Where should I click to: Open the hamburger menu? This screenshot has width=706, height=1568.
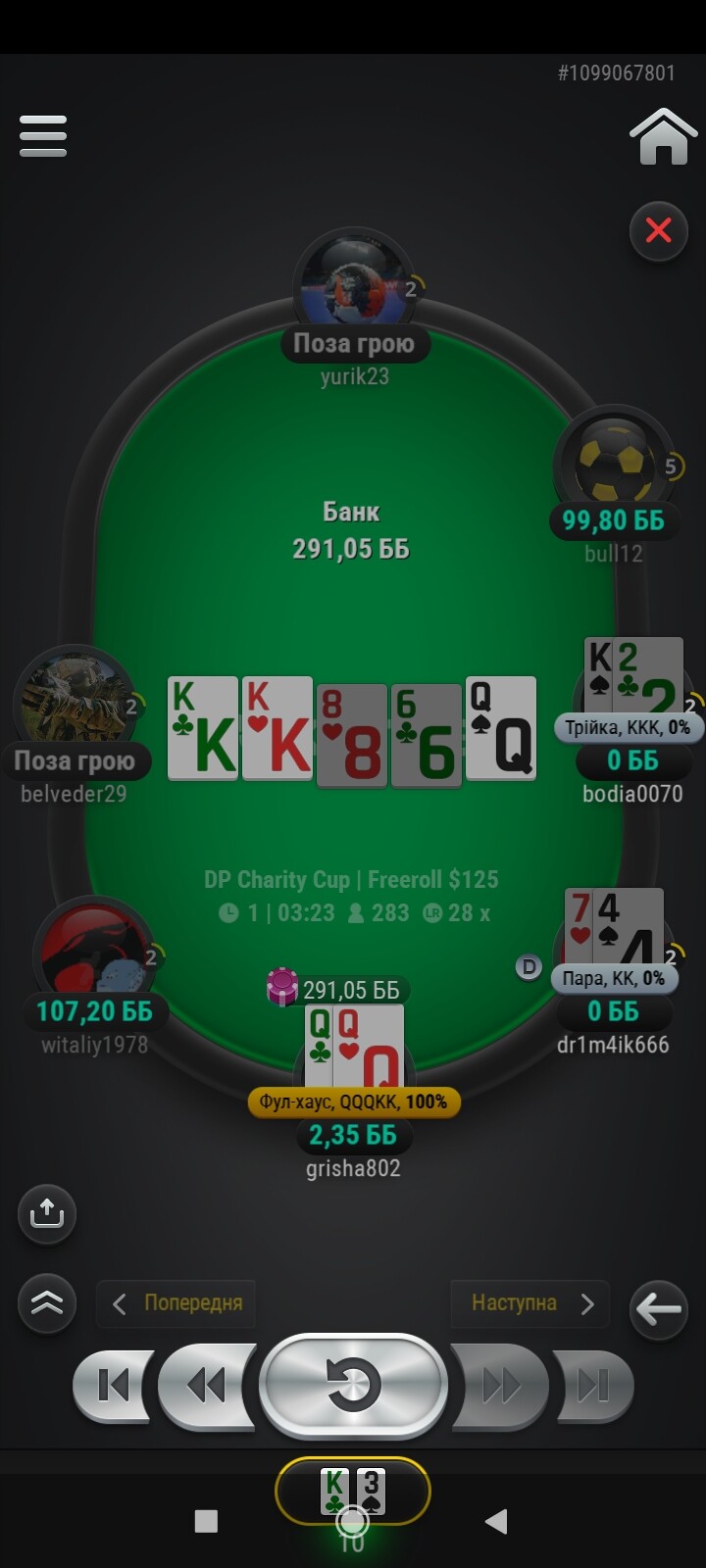tap(43, 136)
